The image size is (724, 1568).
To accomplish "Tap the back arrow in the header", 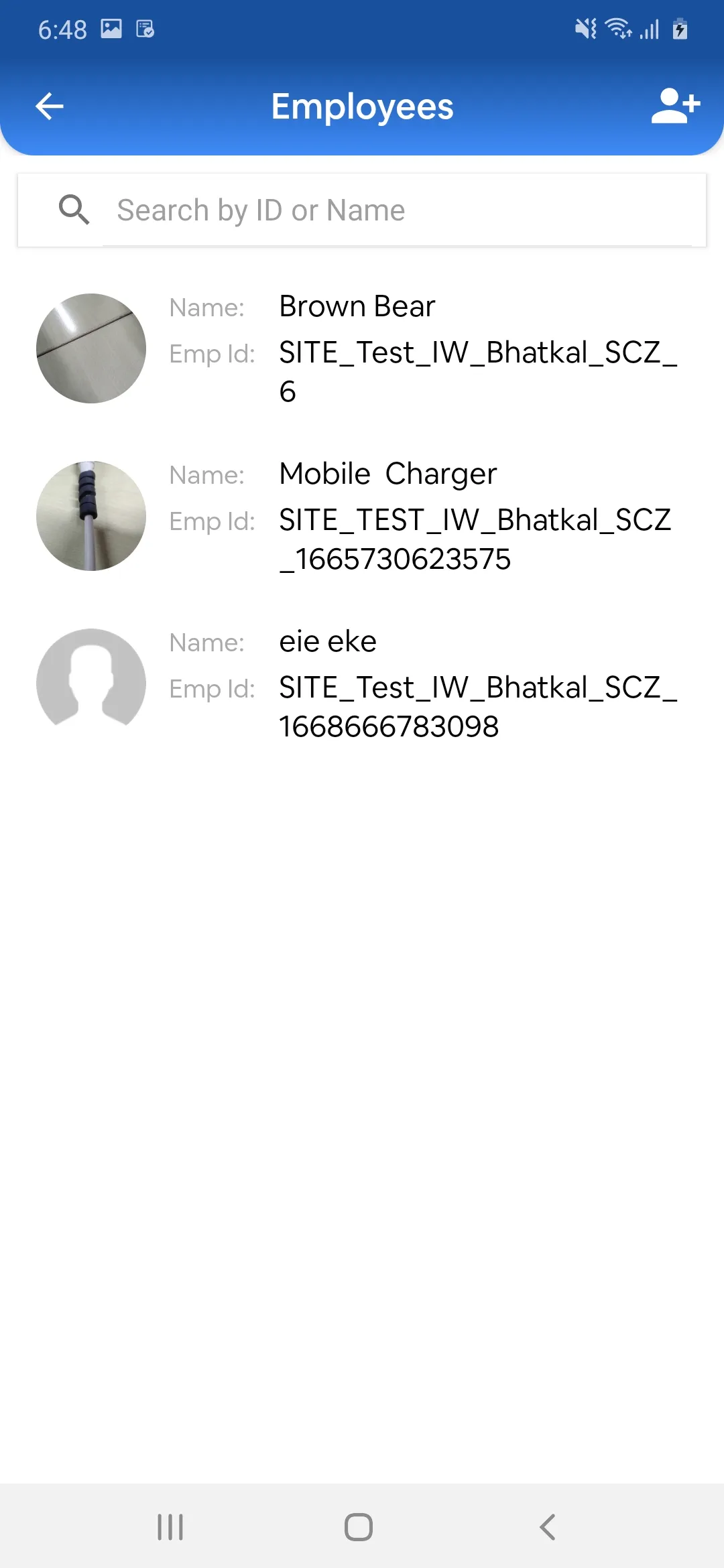I will pyautogui.click(x=48, y=106).
